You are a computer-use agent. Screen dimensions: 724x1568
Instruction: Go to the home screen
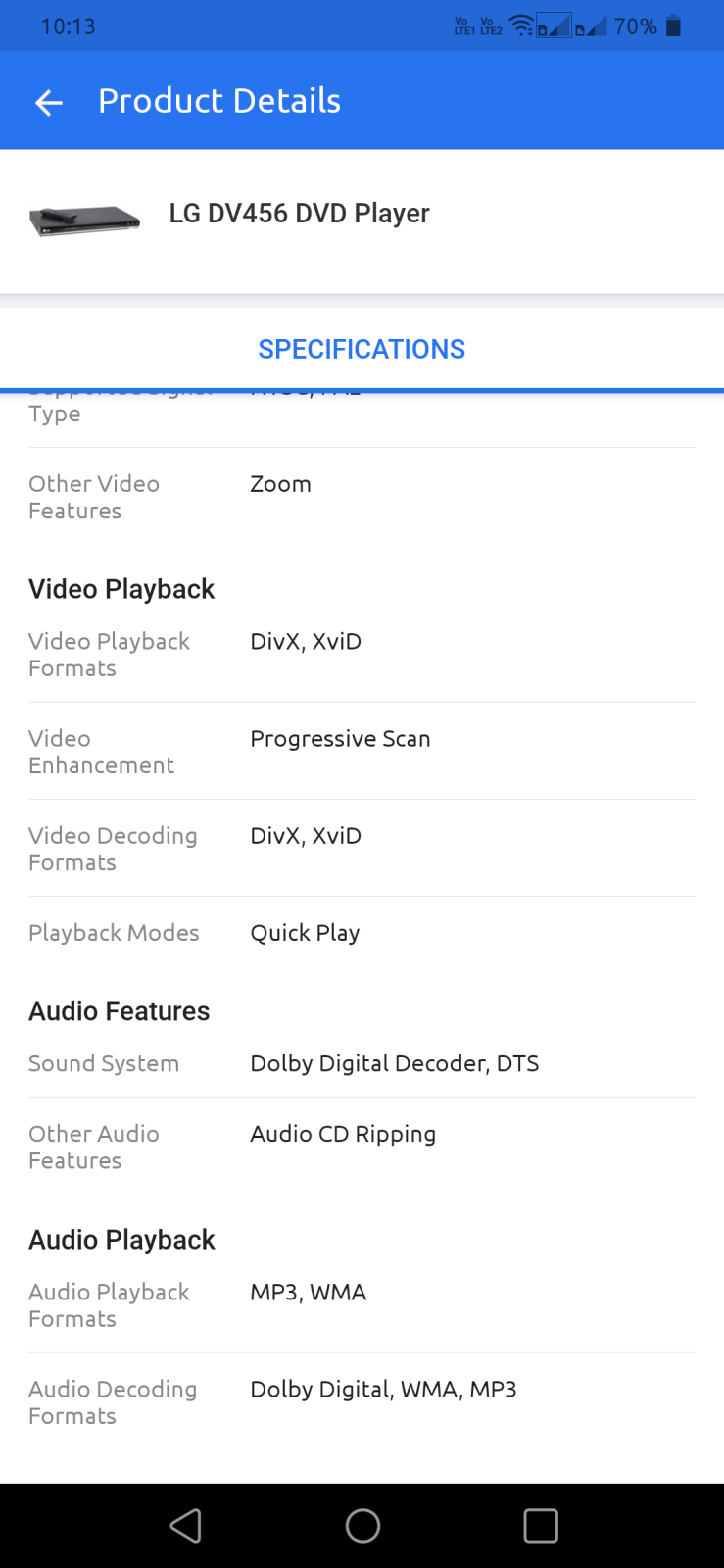tap(362, 1525)
